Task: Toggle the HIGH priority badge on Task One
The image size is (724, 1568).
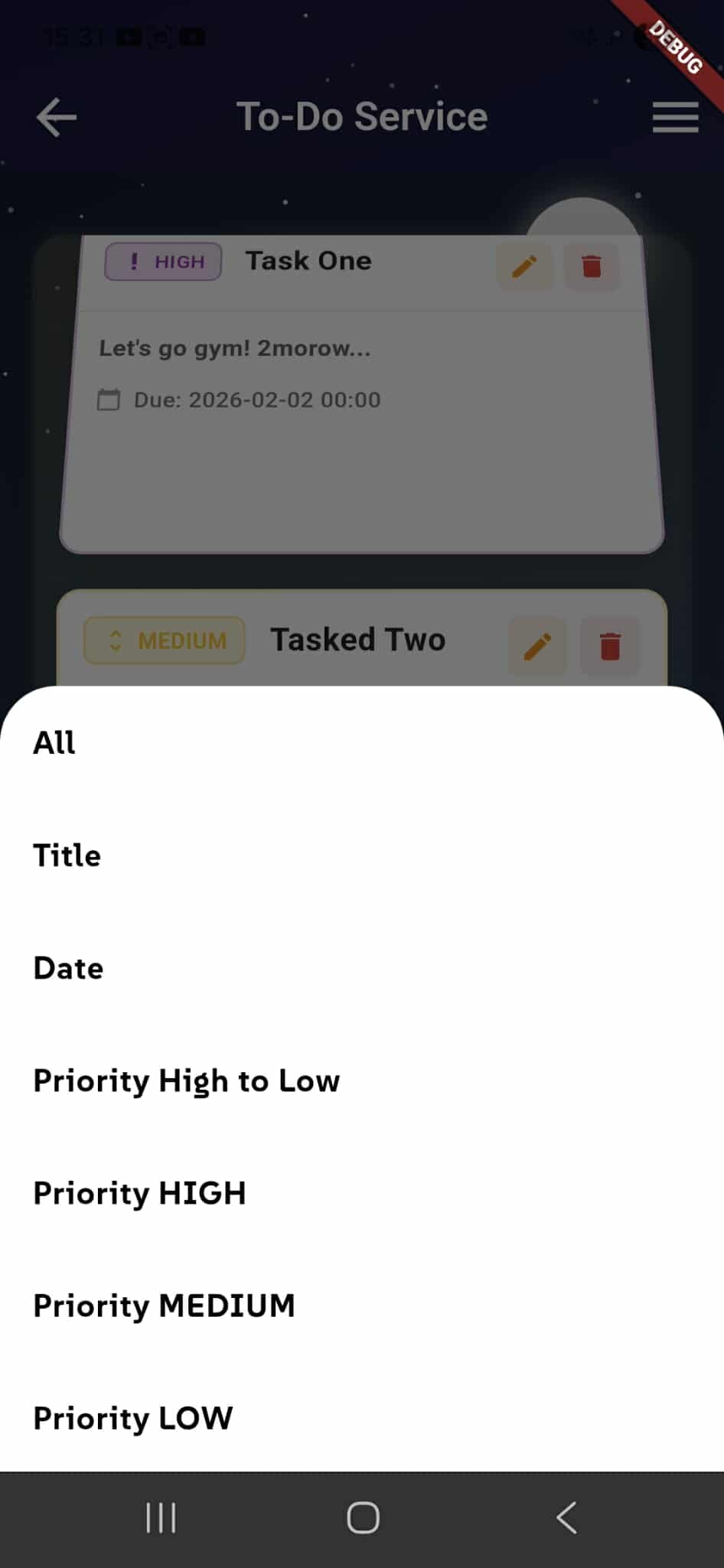Action: (162, 262)
